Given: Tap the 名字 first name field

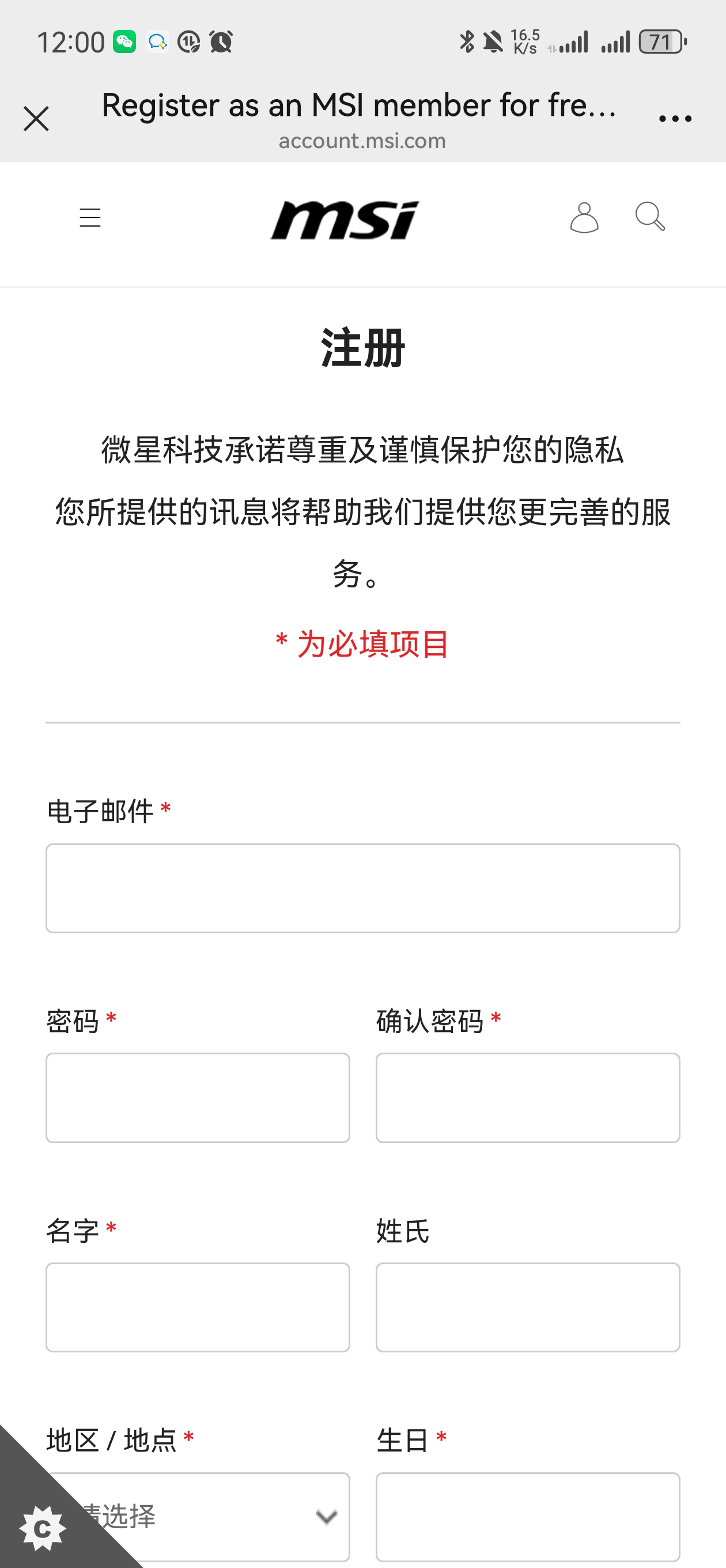Looking at the screenshot, I should click(198, 1307).
